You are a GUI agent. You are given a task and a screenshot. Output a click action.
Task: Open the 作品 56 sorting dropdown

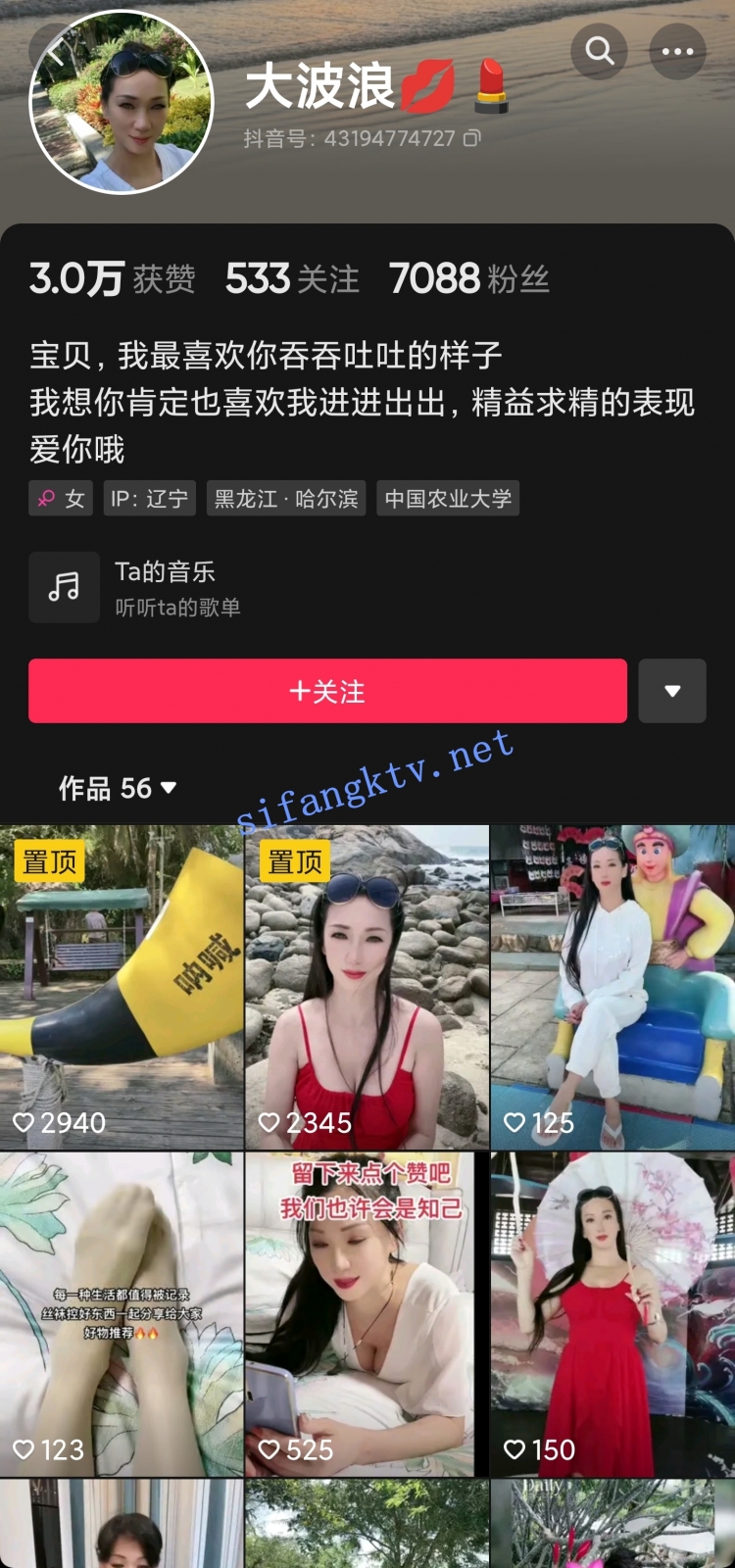pos(118,788)
